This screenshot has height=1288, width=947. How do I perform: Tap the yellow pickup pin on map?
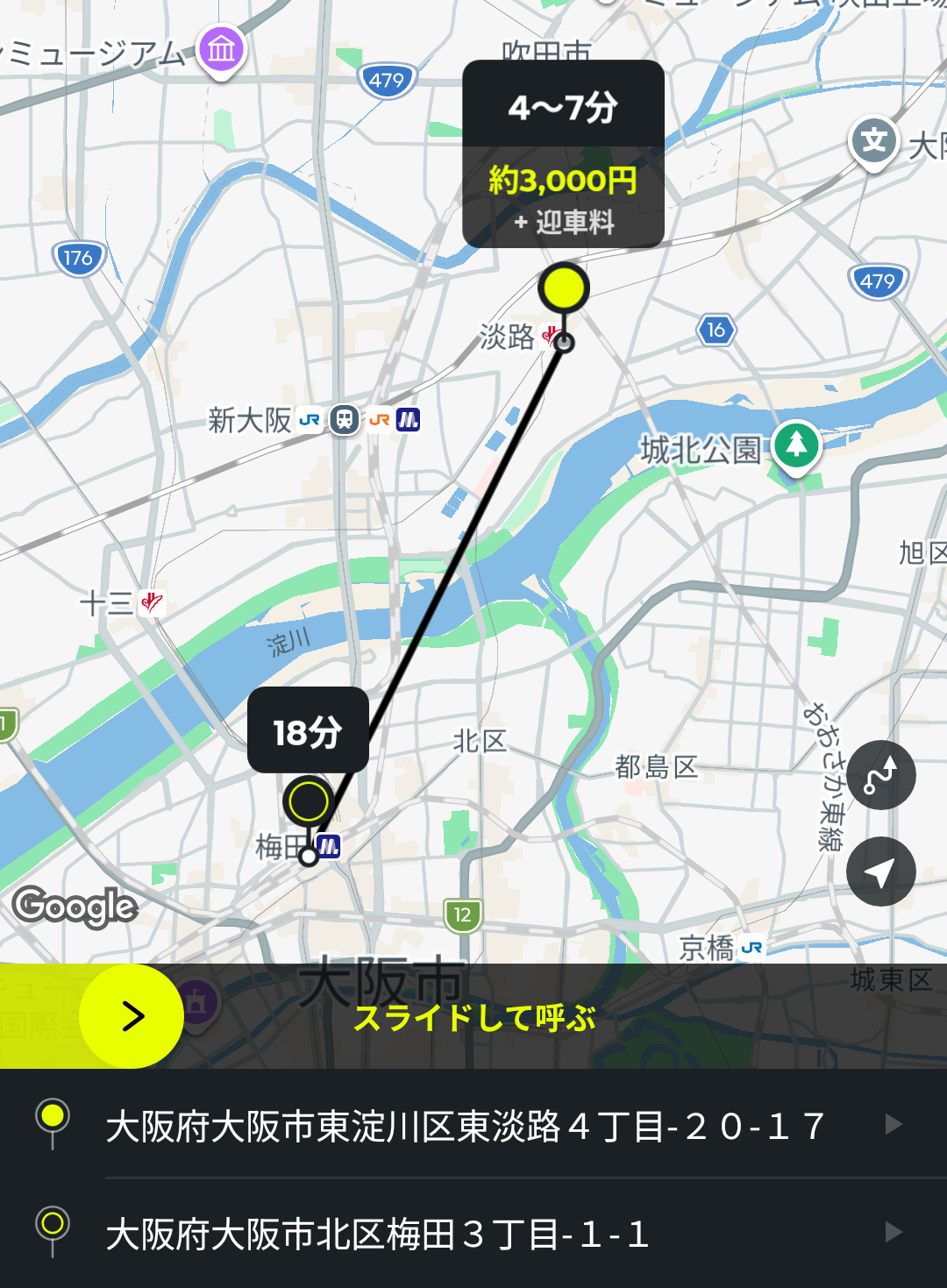coord(563,288)
